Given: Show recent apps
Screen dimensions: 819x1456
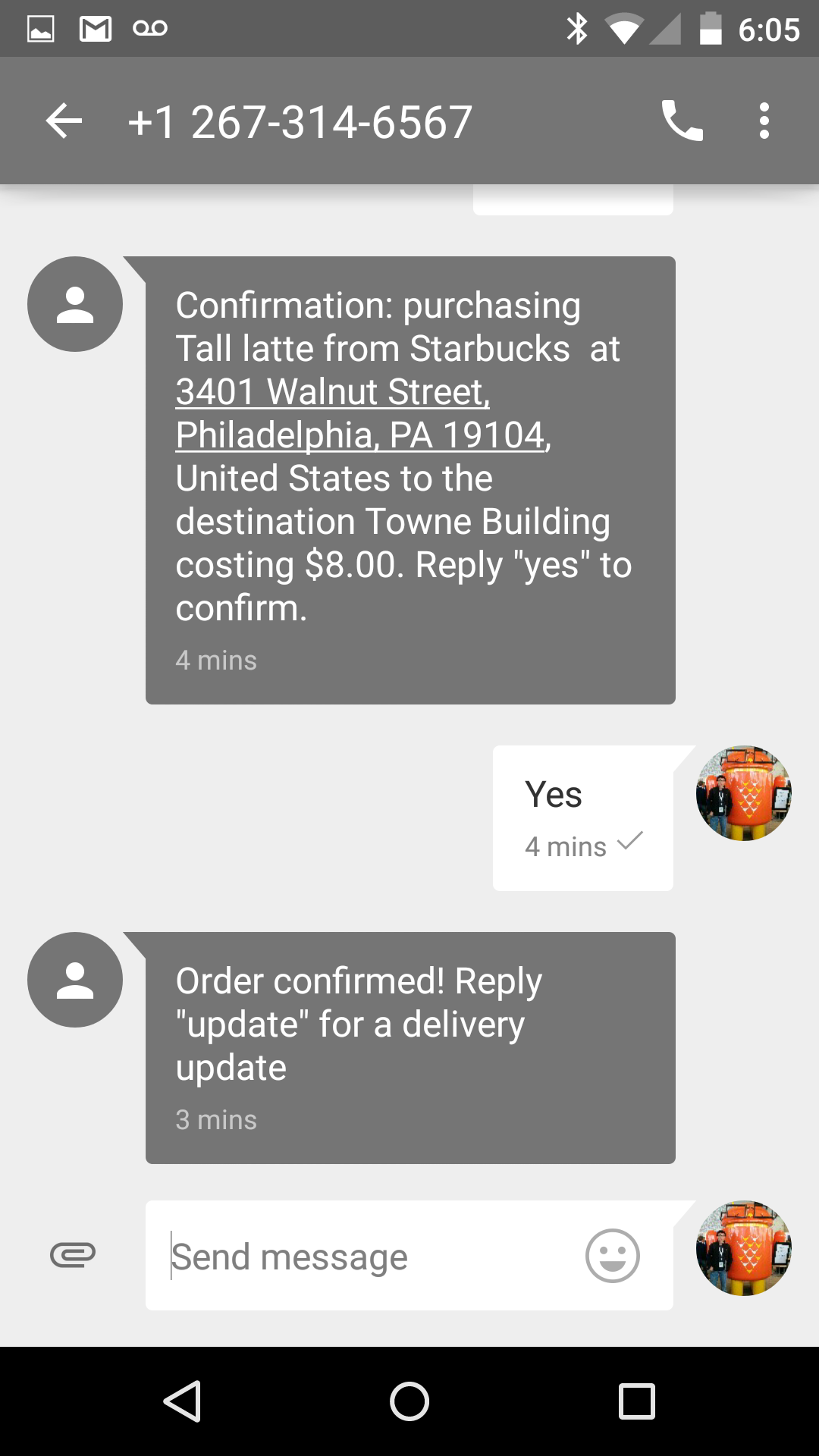Looking at the screenshot, I should coord(636,1401).
